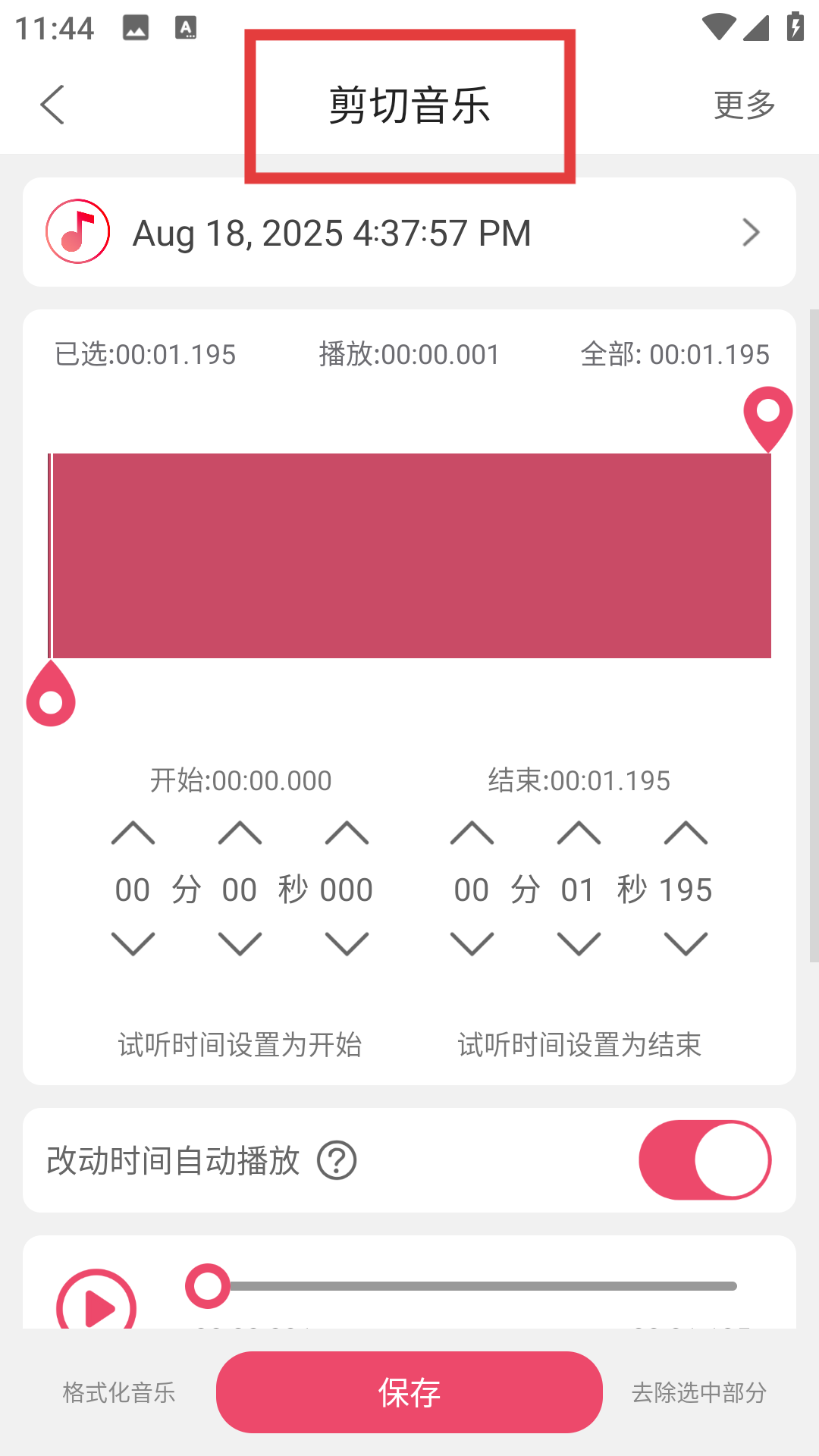Open the 更多 (more) menu

744,105
